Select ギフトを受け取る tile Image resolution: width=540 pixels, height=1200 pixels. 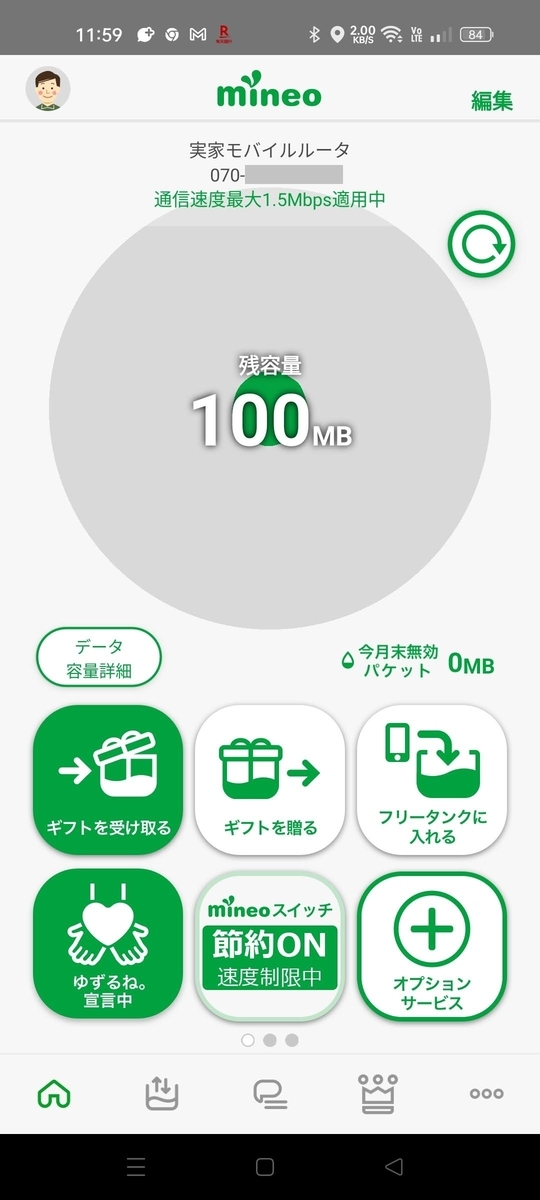pyautogui.click(x=108, y=779)
